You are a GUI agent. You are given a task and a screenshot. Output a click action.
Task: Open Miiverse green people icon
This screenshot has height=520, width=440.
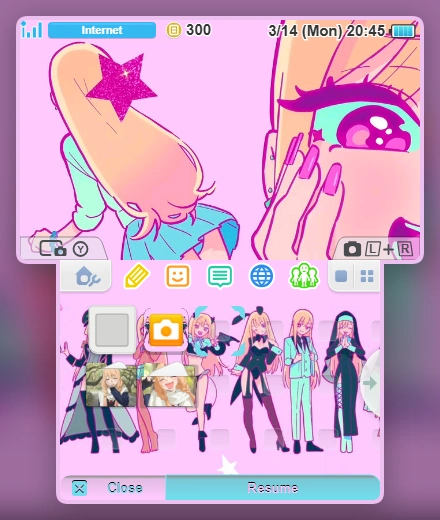pyautogui.click(x=304, y=276)
